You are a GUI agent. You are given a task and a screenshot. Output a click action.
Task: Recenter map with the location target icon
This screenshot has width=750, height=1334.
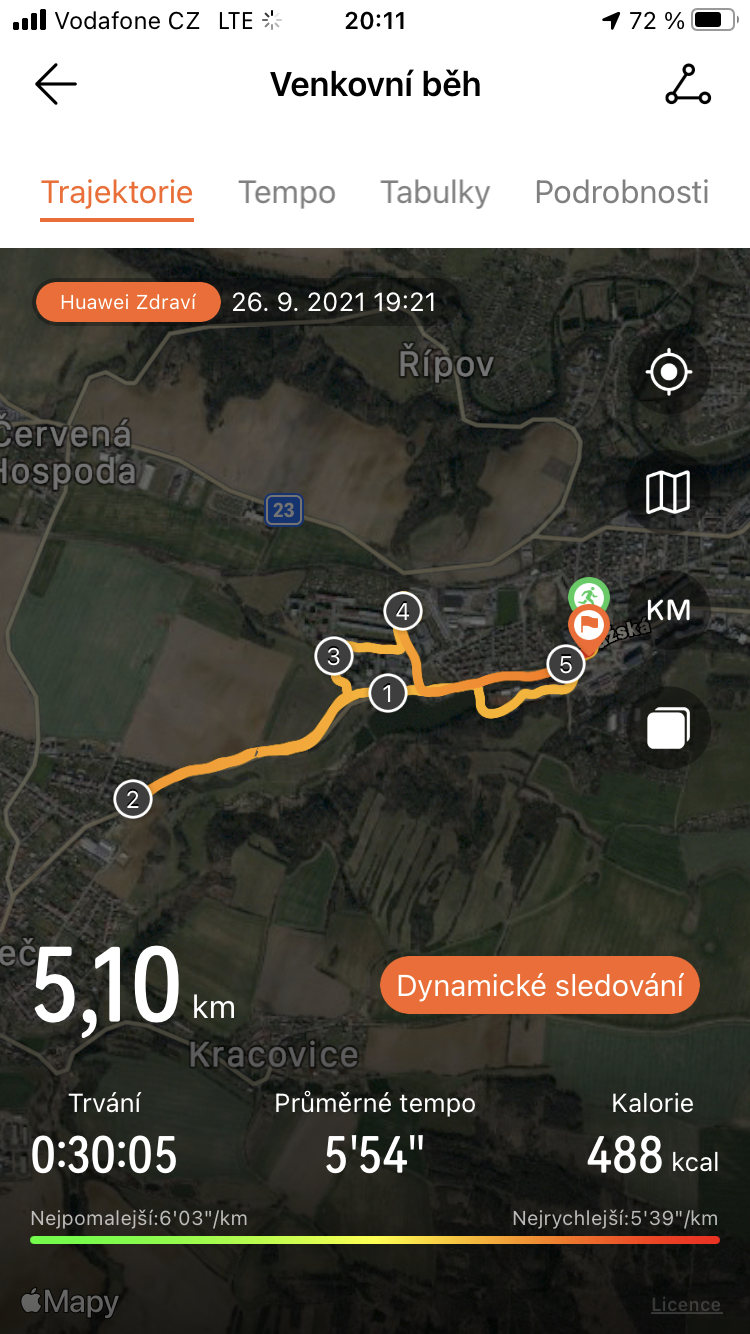click(668, 373)
